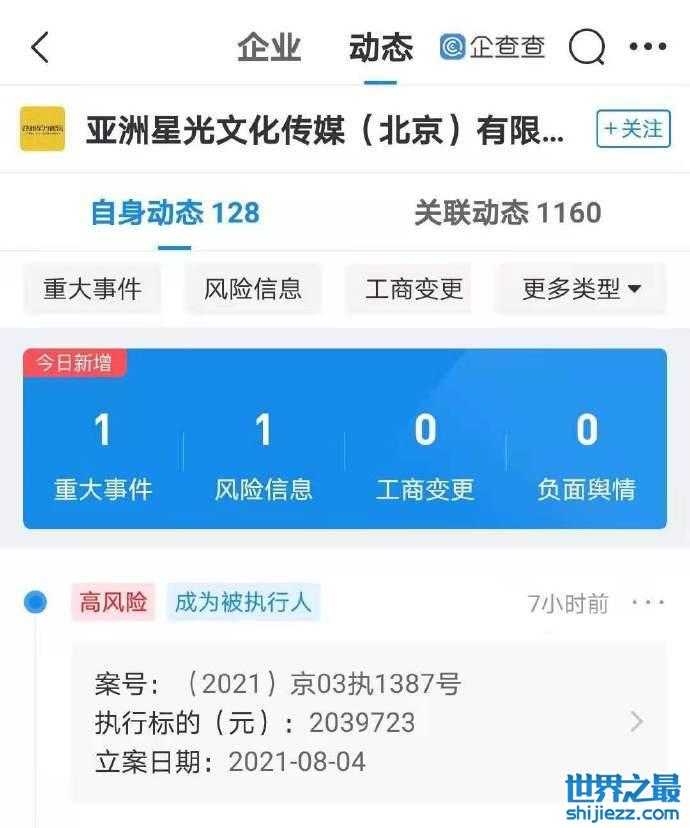Viewport: 690px width, 828px height.
Task: Follow the company with +关注
Action: point(633,129)
